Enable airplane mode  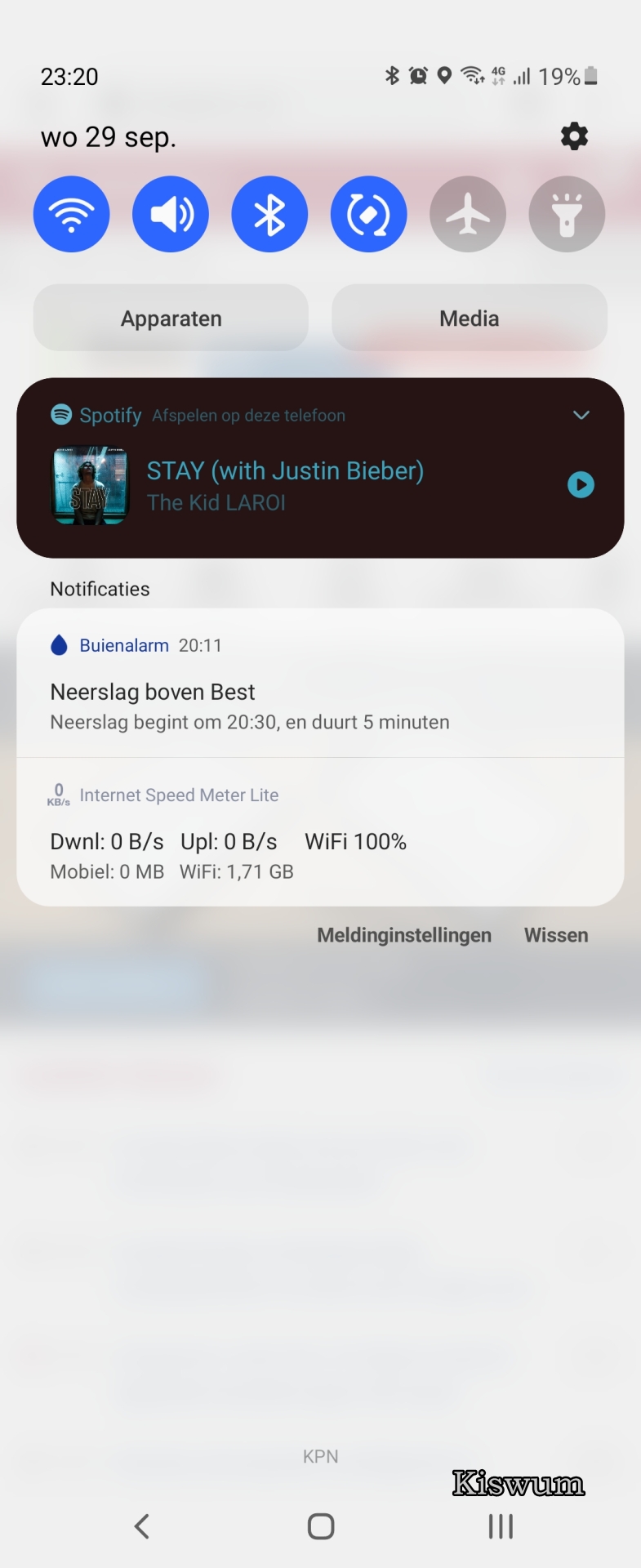tap(468, 214)
